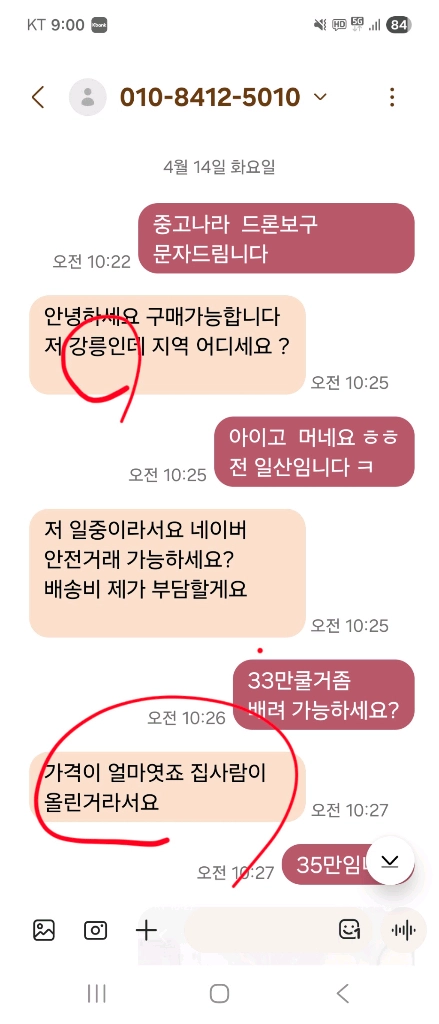
Task: Tap the plus icon for more attachments
Action: 146,930
